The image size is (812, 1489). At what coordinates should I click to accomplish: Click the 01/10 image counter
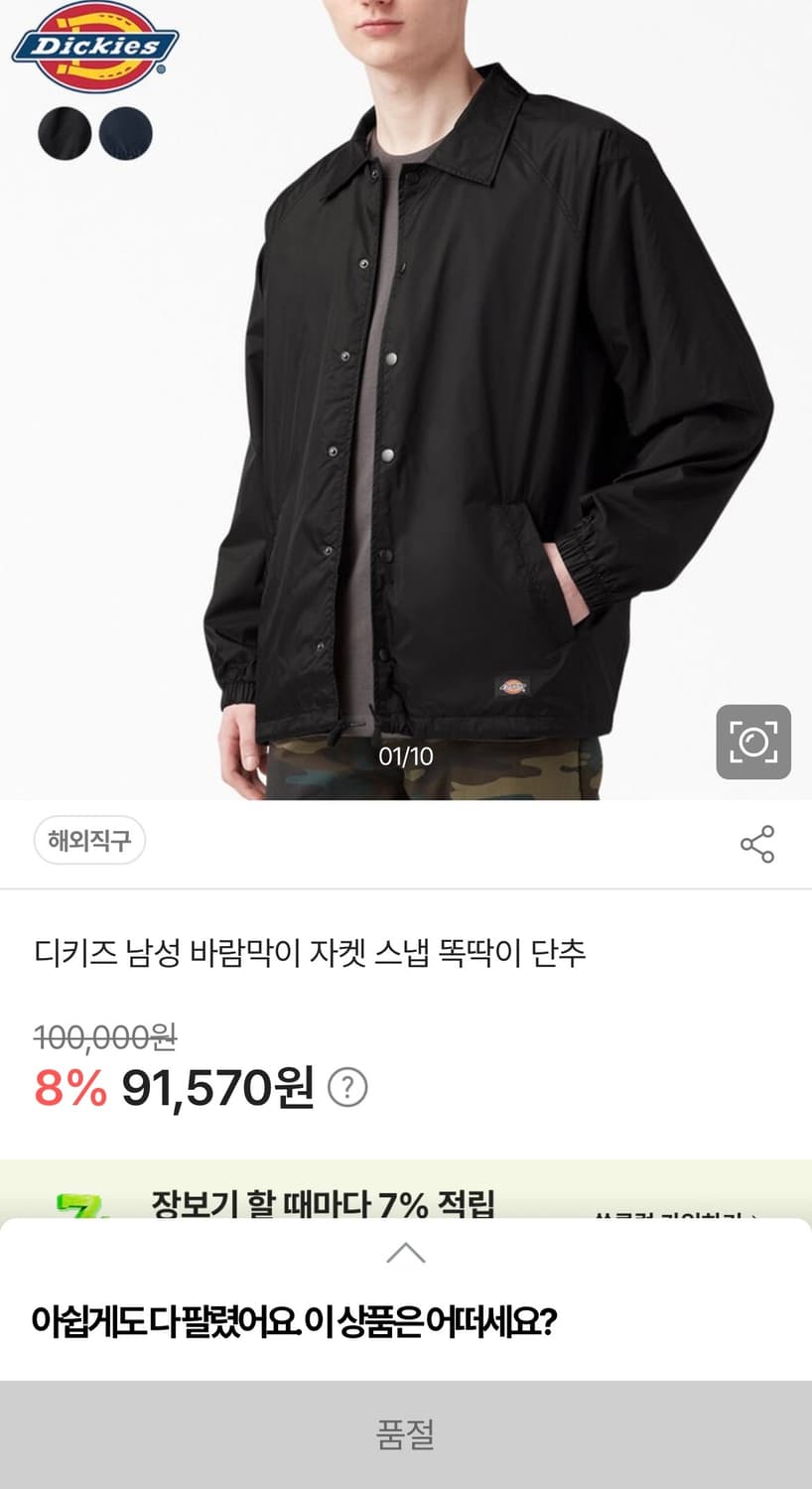coord(406,754)
